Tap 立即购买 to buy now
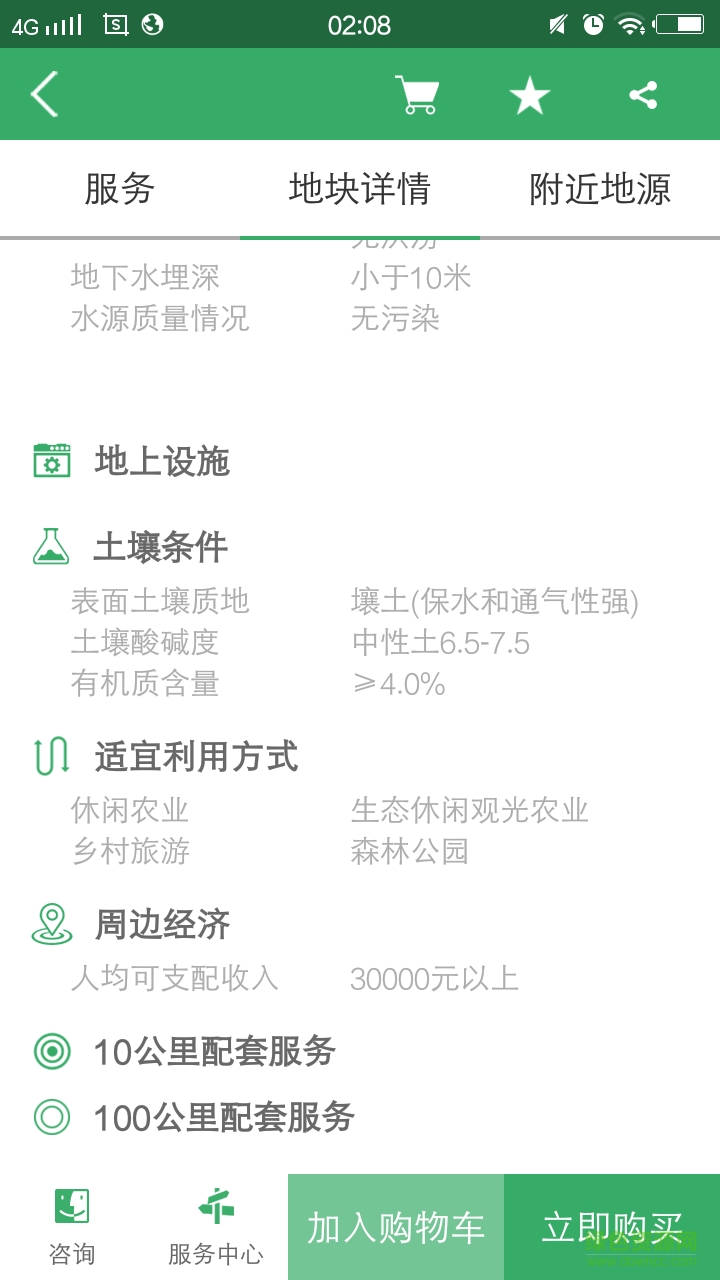The image size is (720, 1280). (612, 1227)
